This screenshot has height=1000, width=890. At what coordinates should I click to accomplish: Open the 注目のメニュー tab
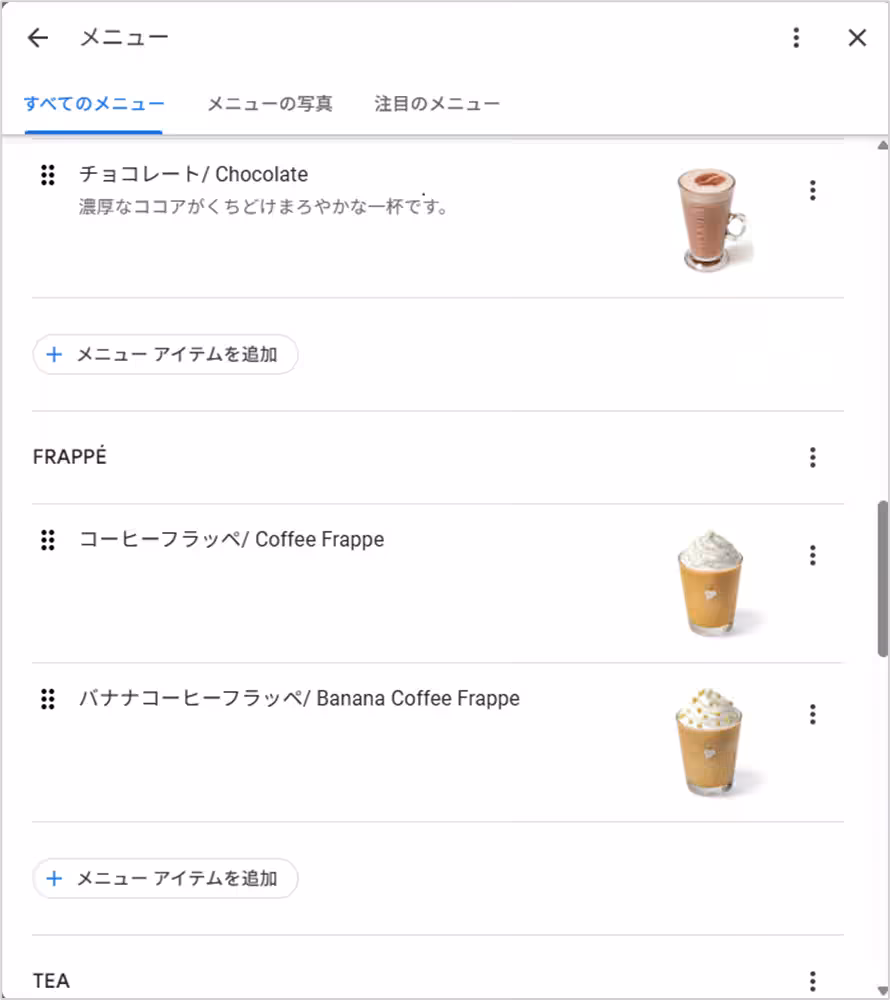click(x=437, y=103)
